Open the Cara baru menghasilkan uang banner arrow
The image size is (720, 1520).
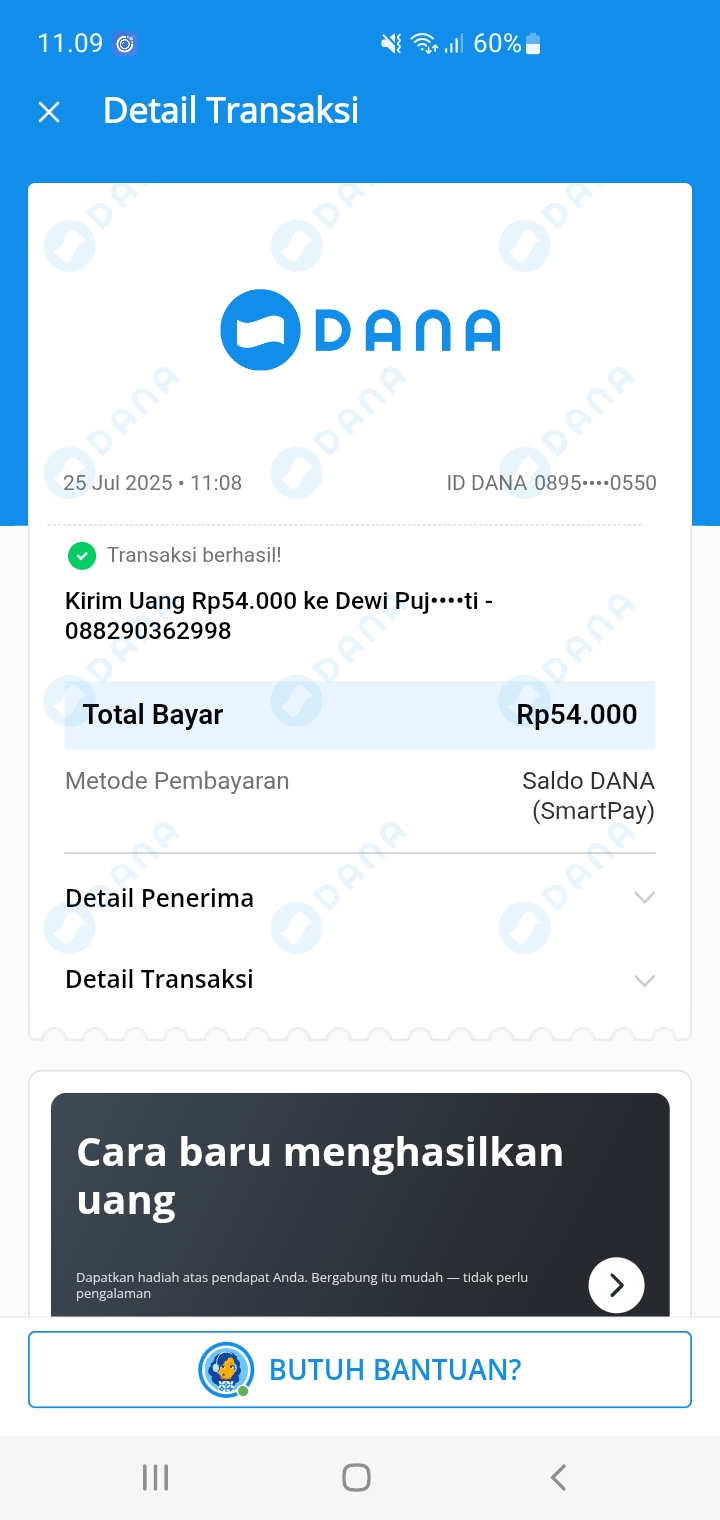click(616, 1285)
